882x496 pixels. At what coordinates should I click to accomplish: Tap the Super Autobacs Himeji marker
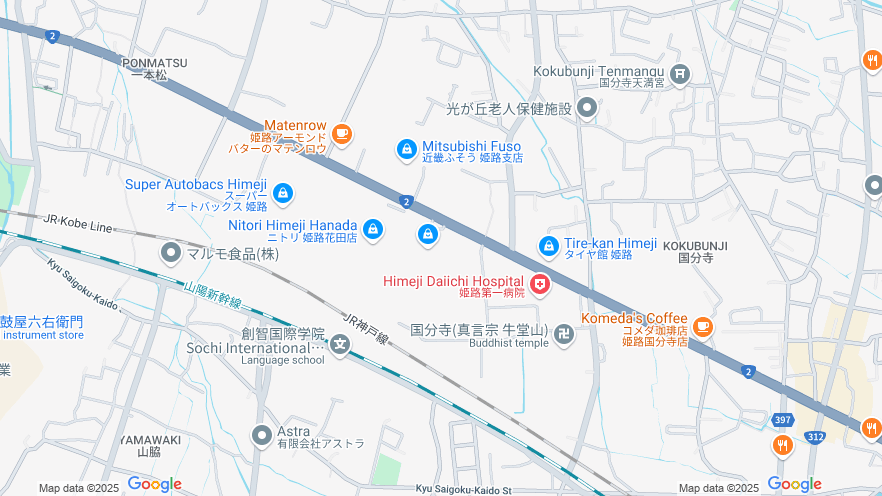tap(283, 192)
